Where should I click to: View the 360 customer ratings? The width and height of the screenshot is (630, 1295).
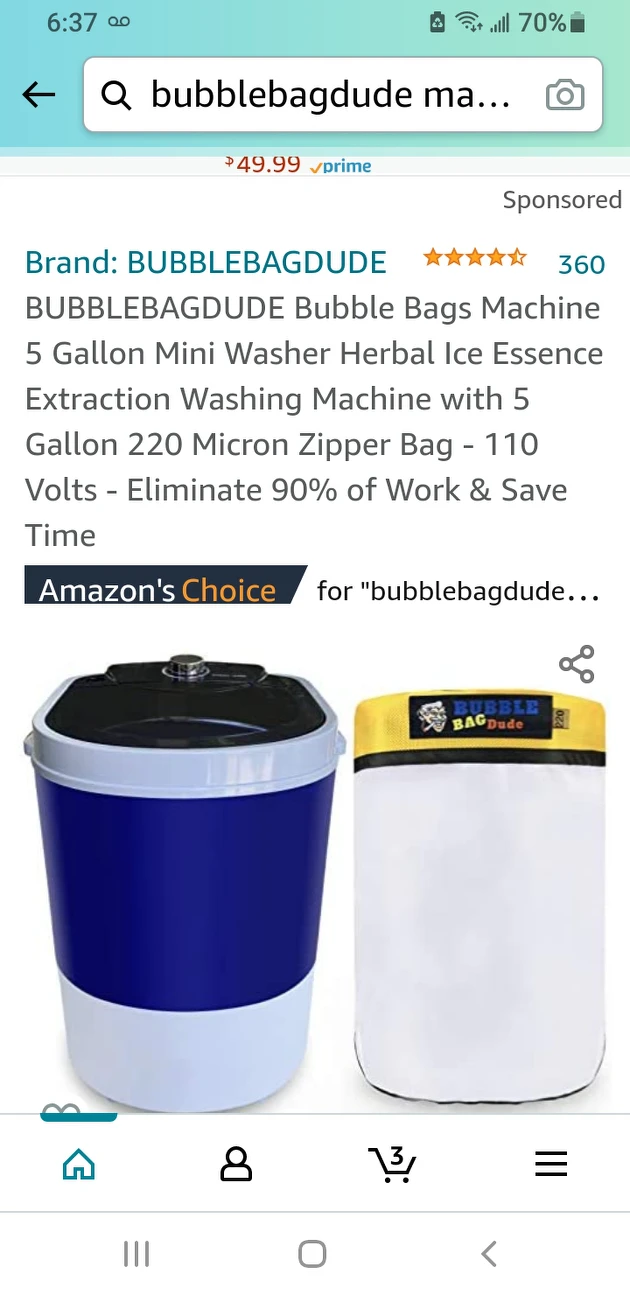pos(581,264)
